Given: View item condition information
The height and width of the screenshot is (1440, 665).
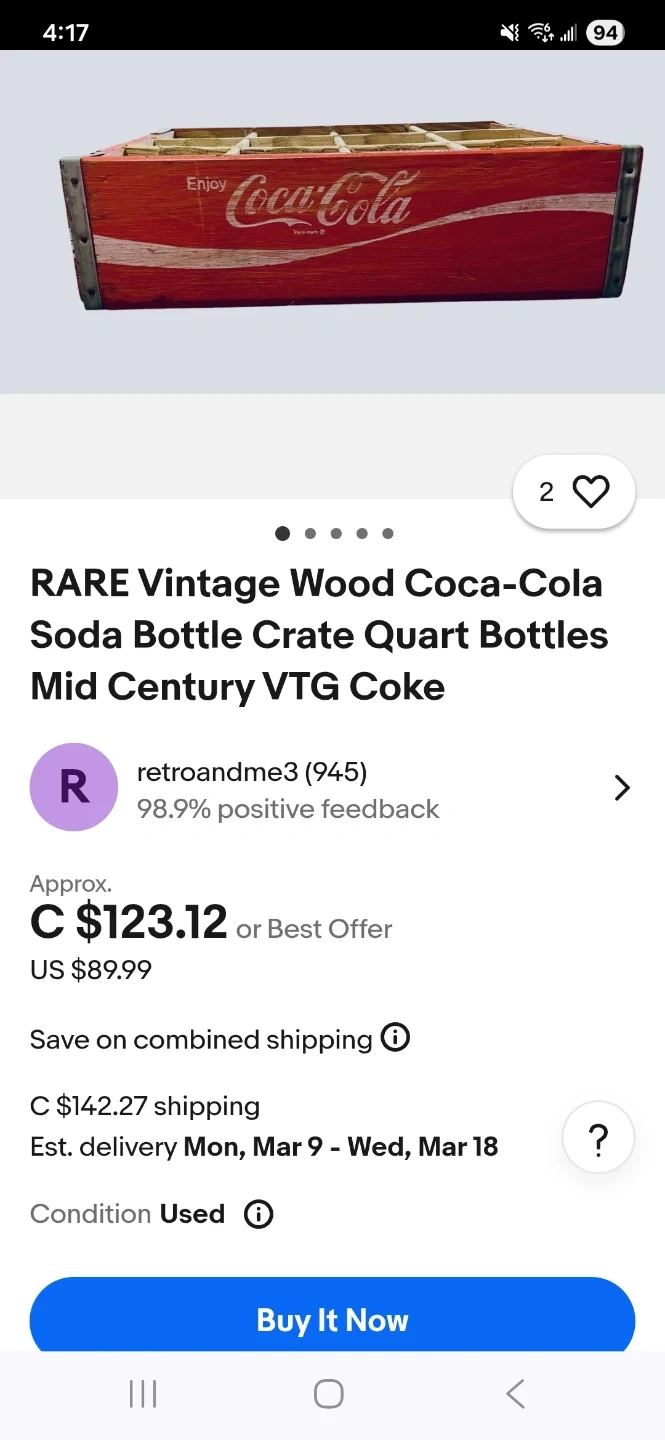Looking at the screenshot, I should pos(259,1215).
